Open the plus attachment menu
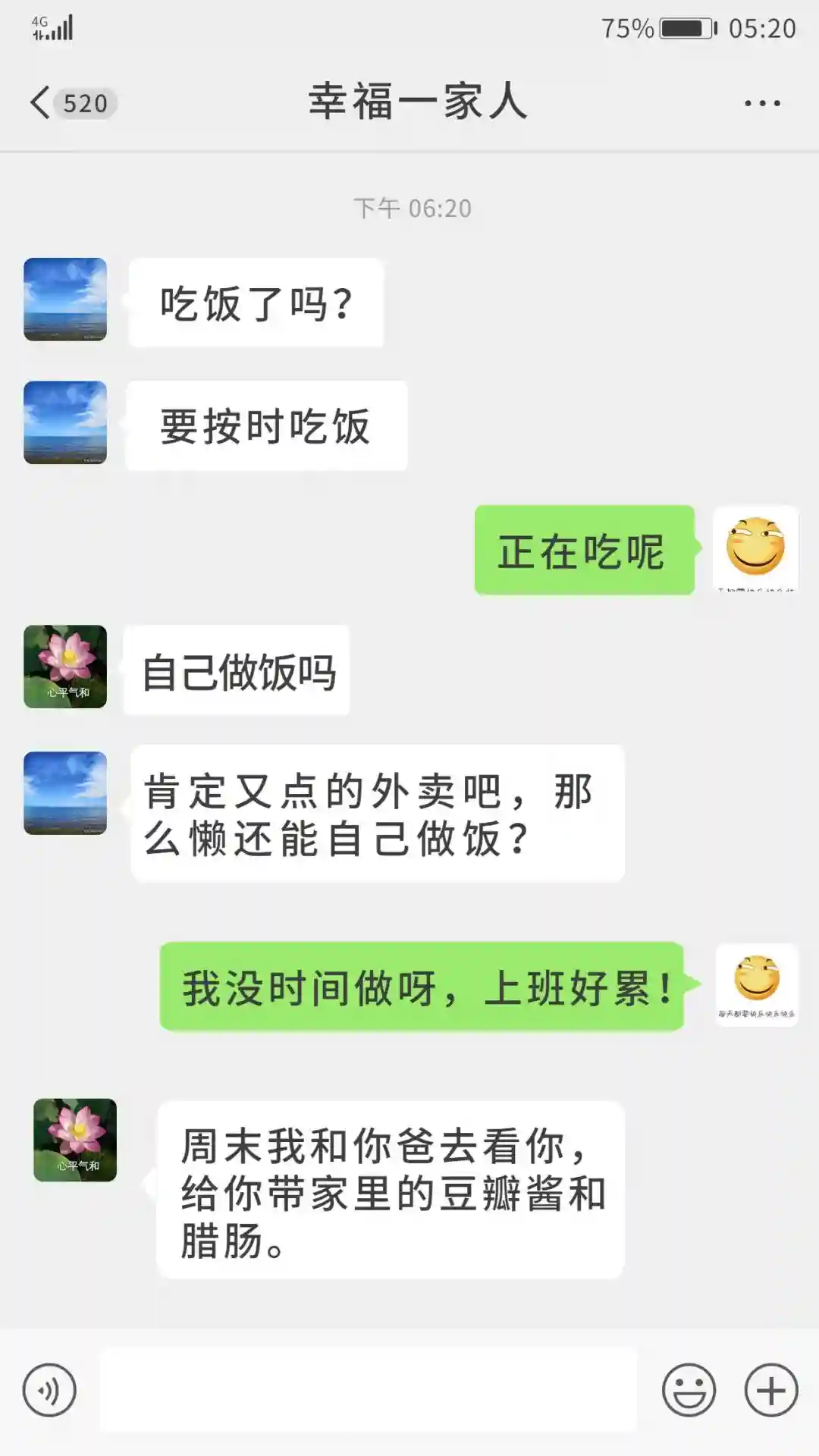The height and width of the screenshot is (1456, 819). pos(770,1390)
